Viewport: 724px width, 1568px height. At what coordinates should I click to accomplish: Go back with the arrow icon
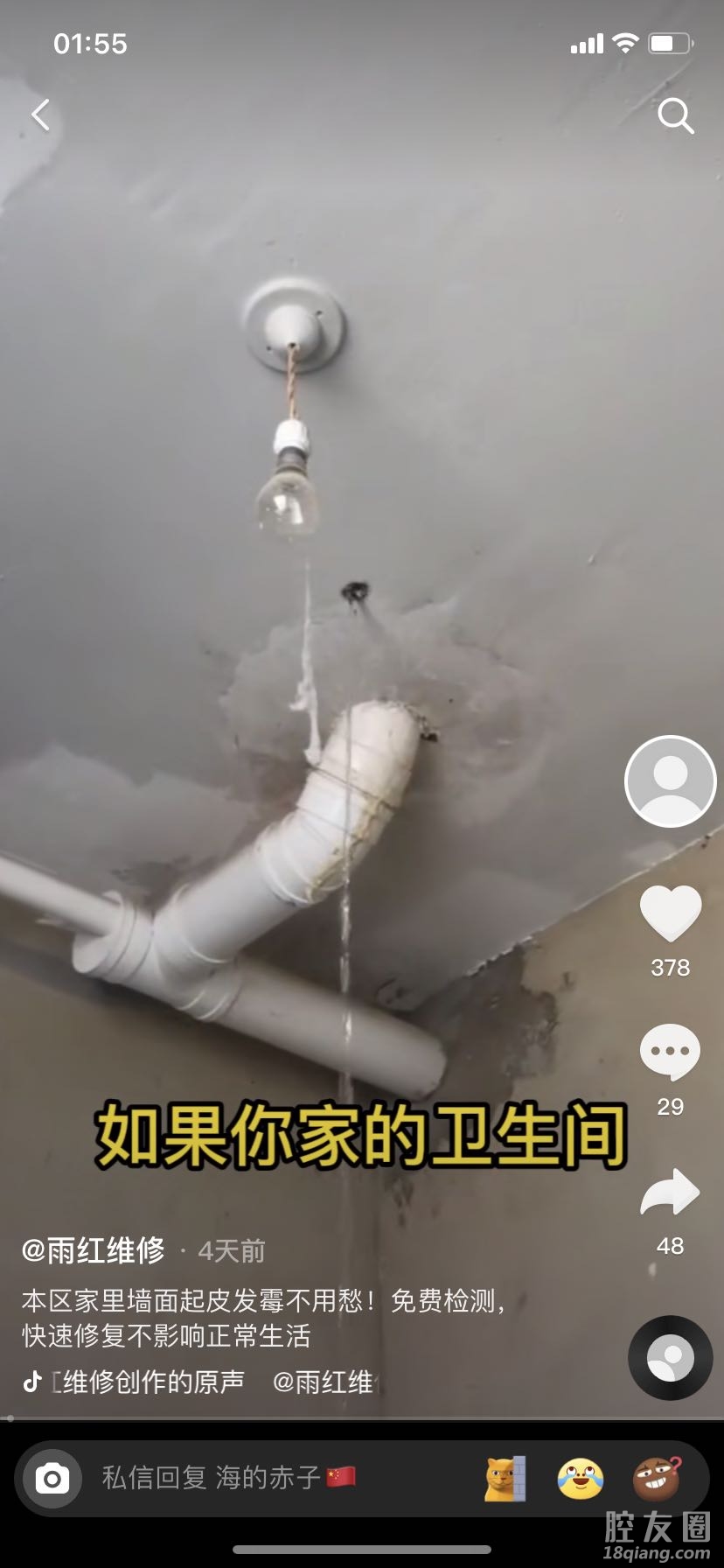click(x=40, y=115)
